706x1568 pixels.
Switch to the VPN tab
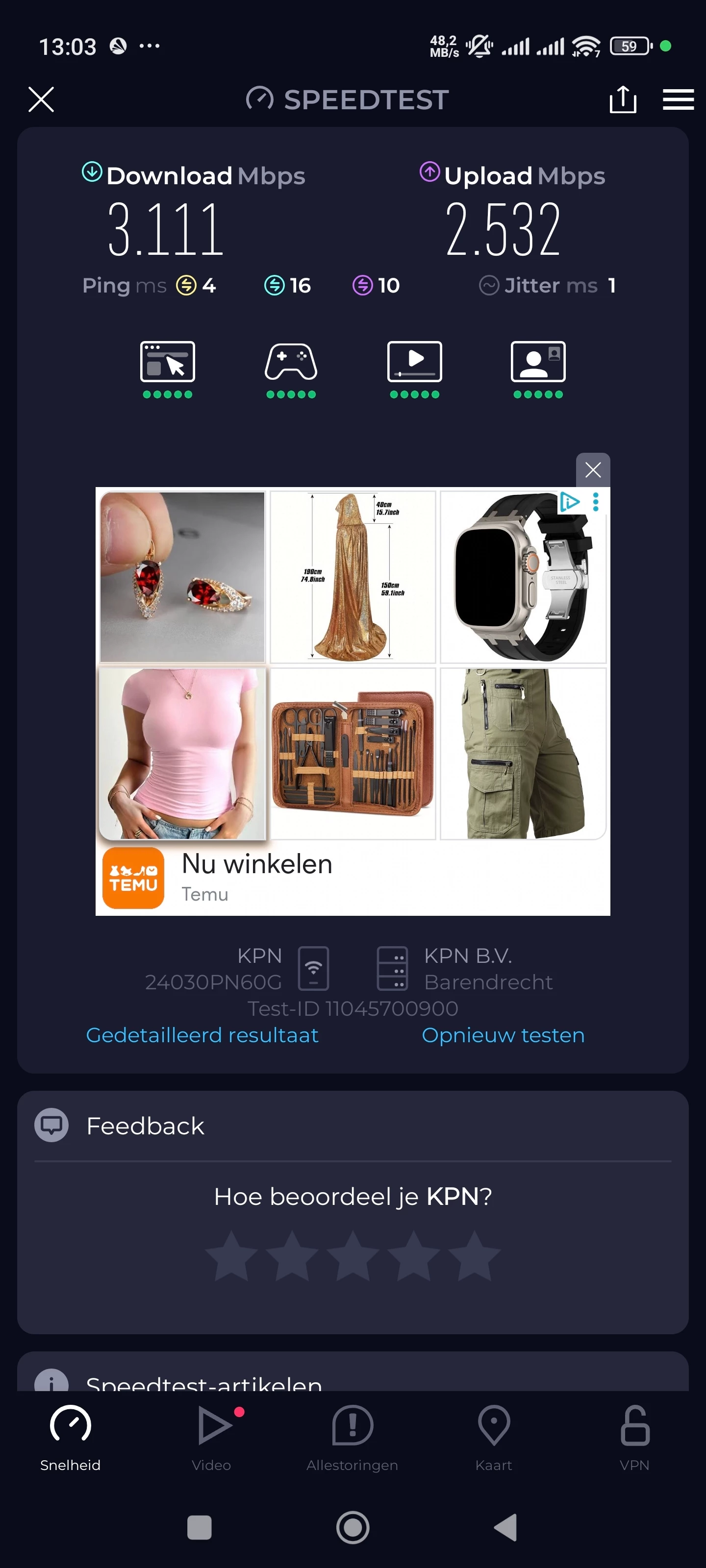pyautogui.click(x=634, y=1438)
